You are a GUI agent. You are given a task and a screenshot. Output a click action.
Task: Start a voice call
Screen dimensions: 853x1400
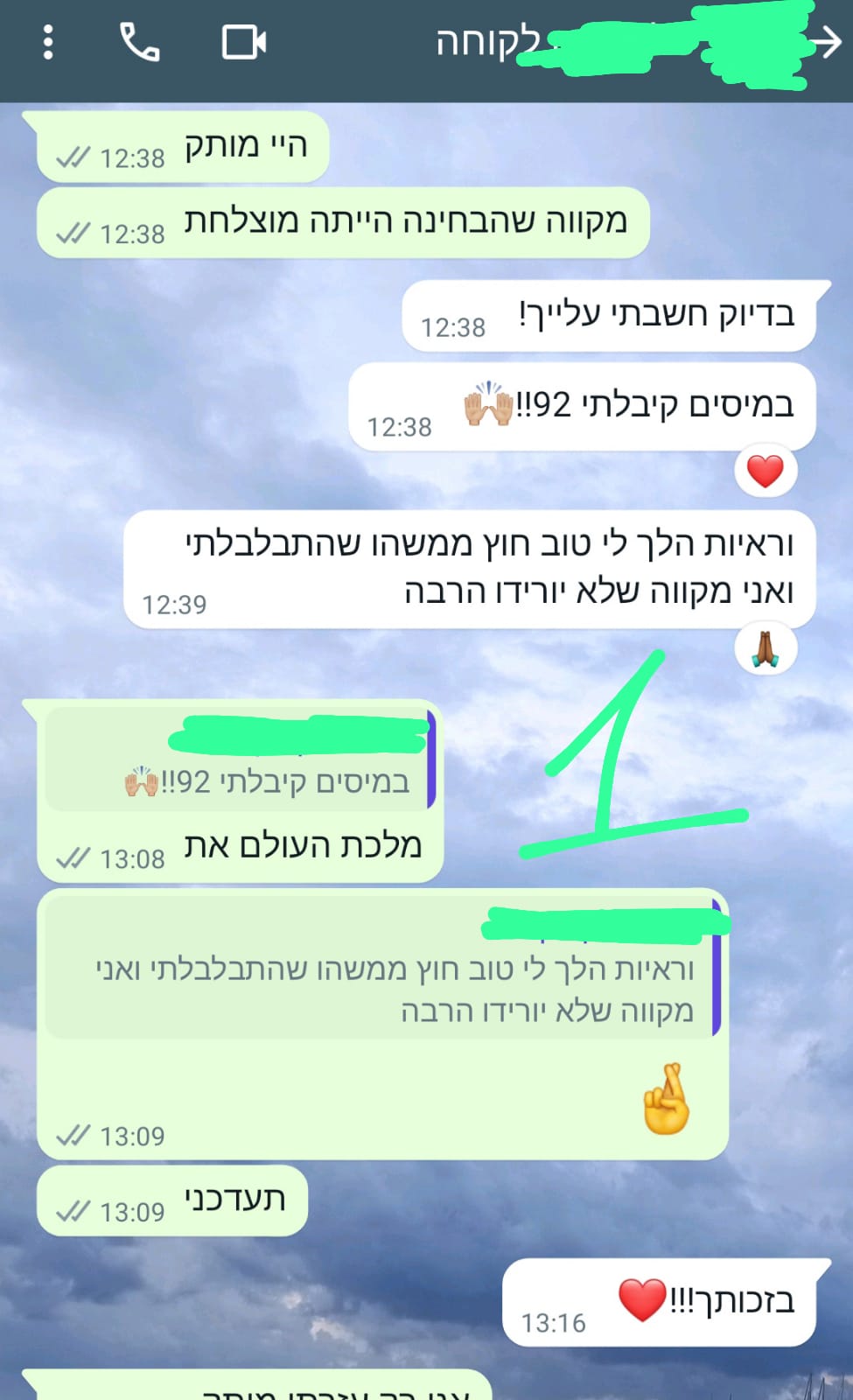click(x=139, y=42)
